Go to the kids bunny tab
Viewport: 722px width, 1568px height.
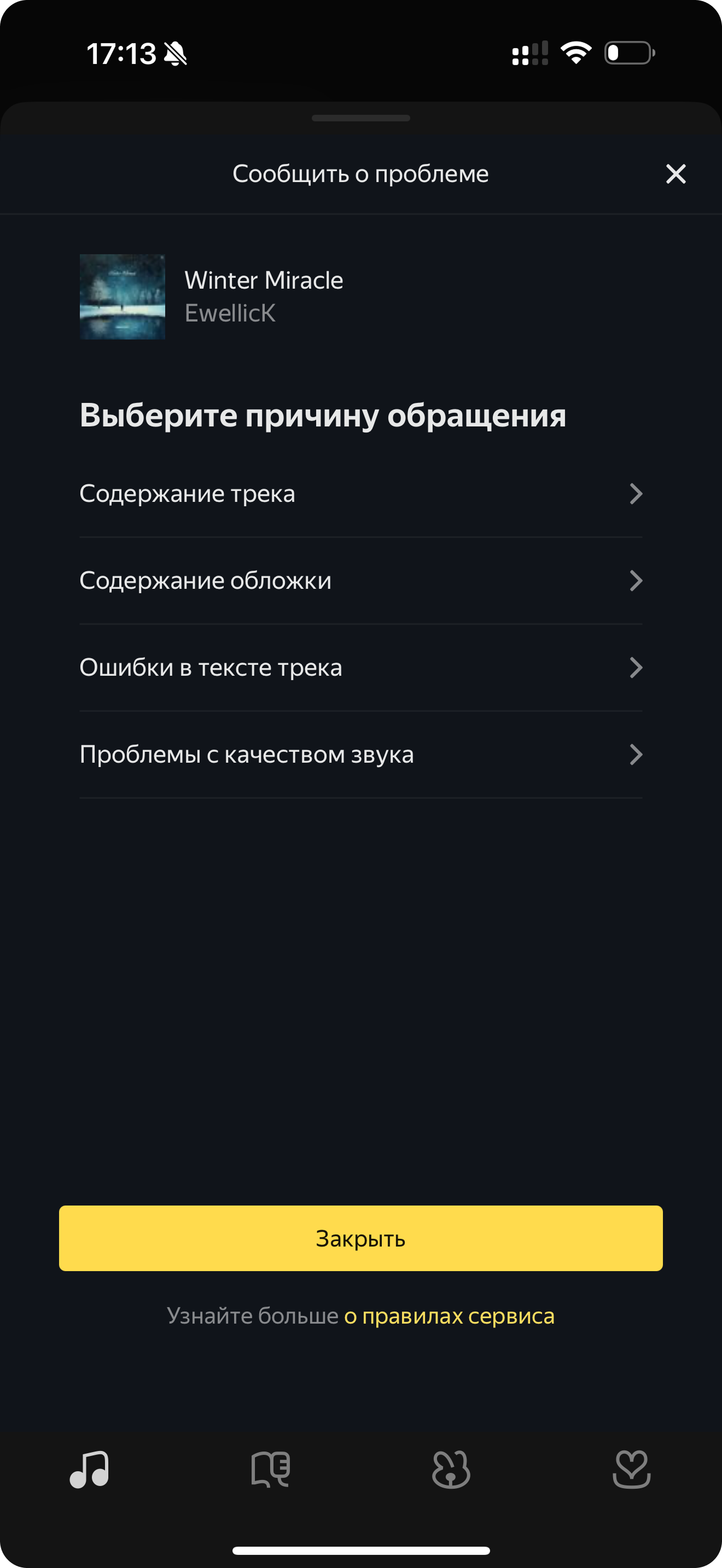(x=451, y=1470)
